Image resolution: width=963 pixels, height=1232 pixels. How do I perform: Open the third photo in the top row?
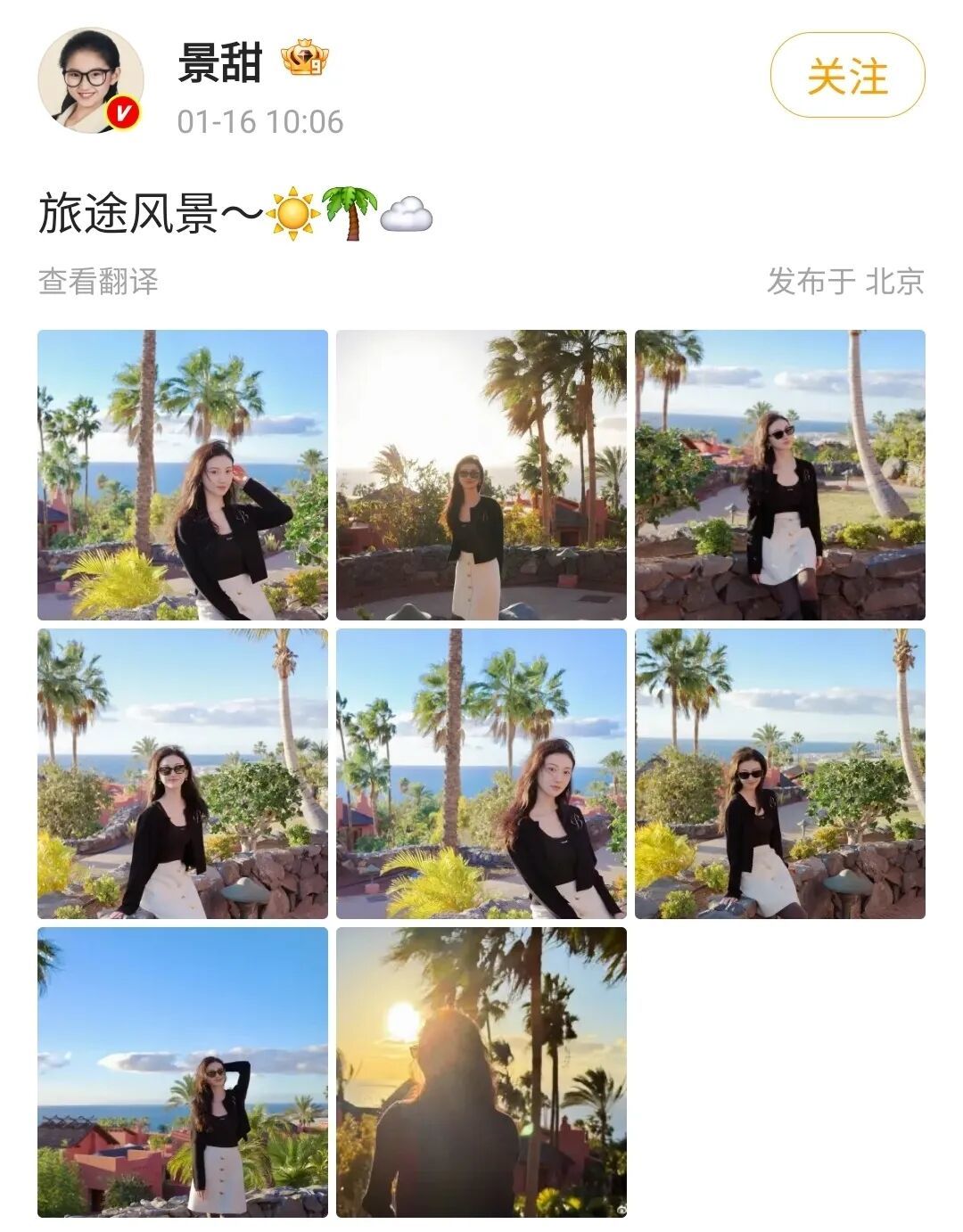(x=780, y=475)
